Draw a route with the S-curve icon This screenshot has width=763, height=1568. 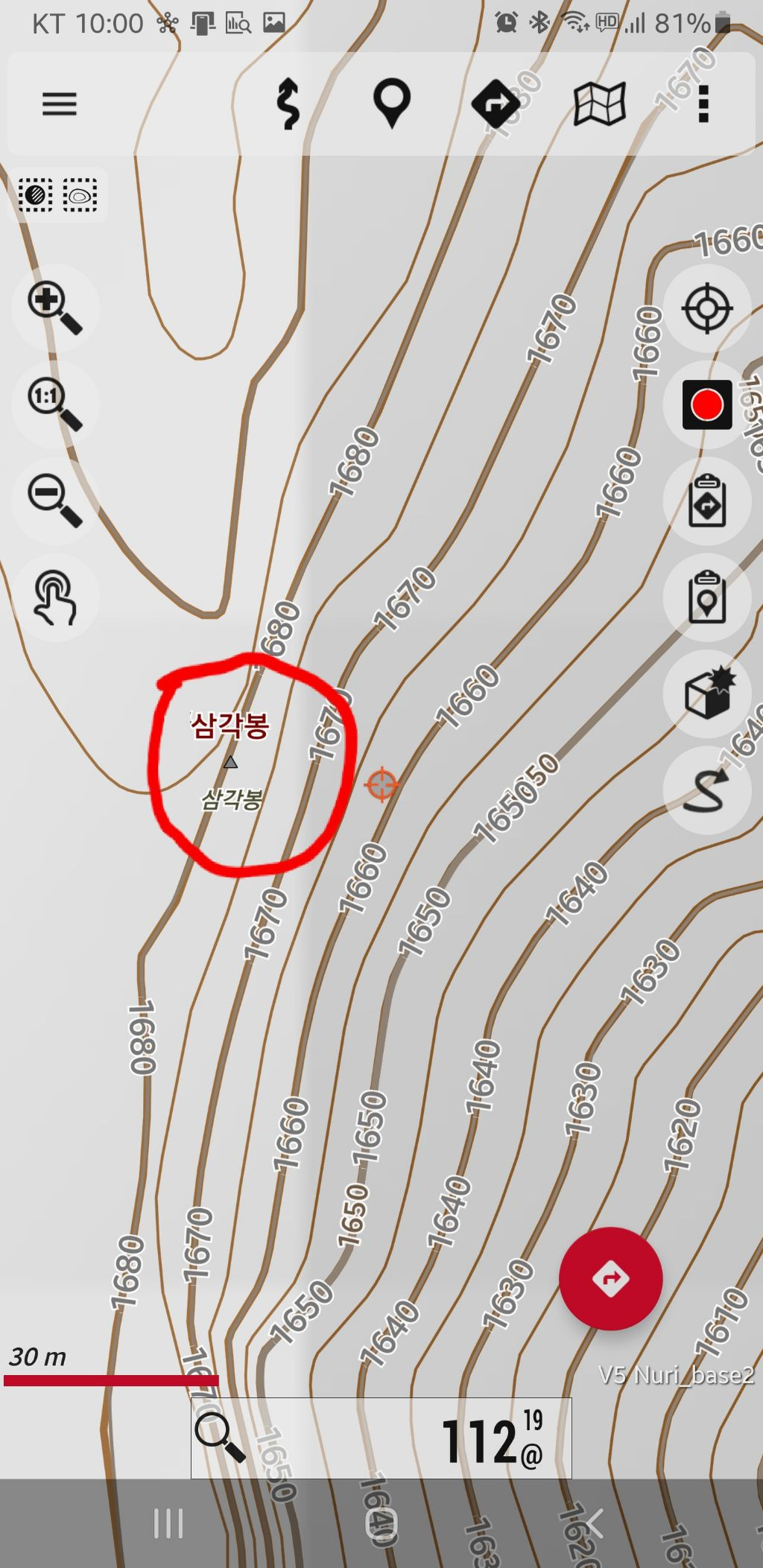[x=707, y=791]
